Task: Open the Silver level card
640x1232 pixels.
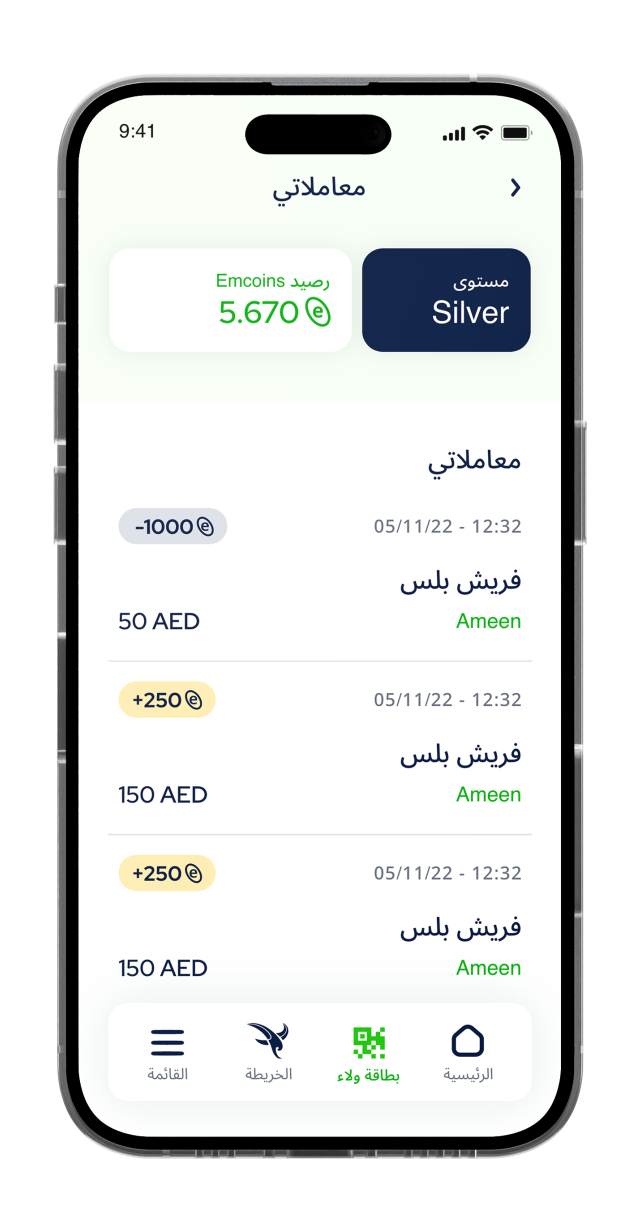Action: point(446,300)
